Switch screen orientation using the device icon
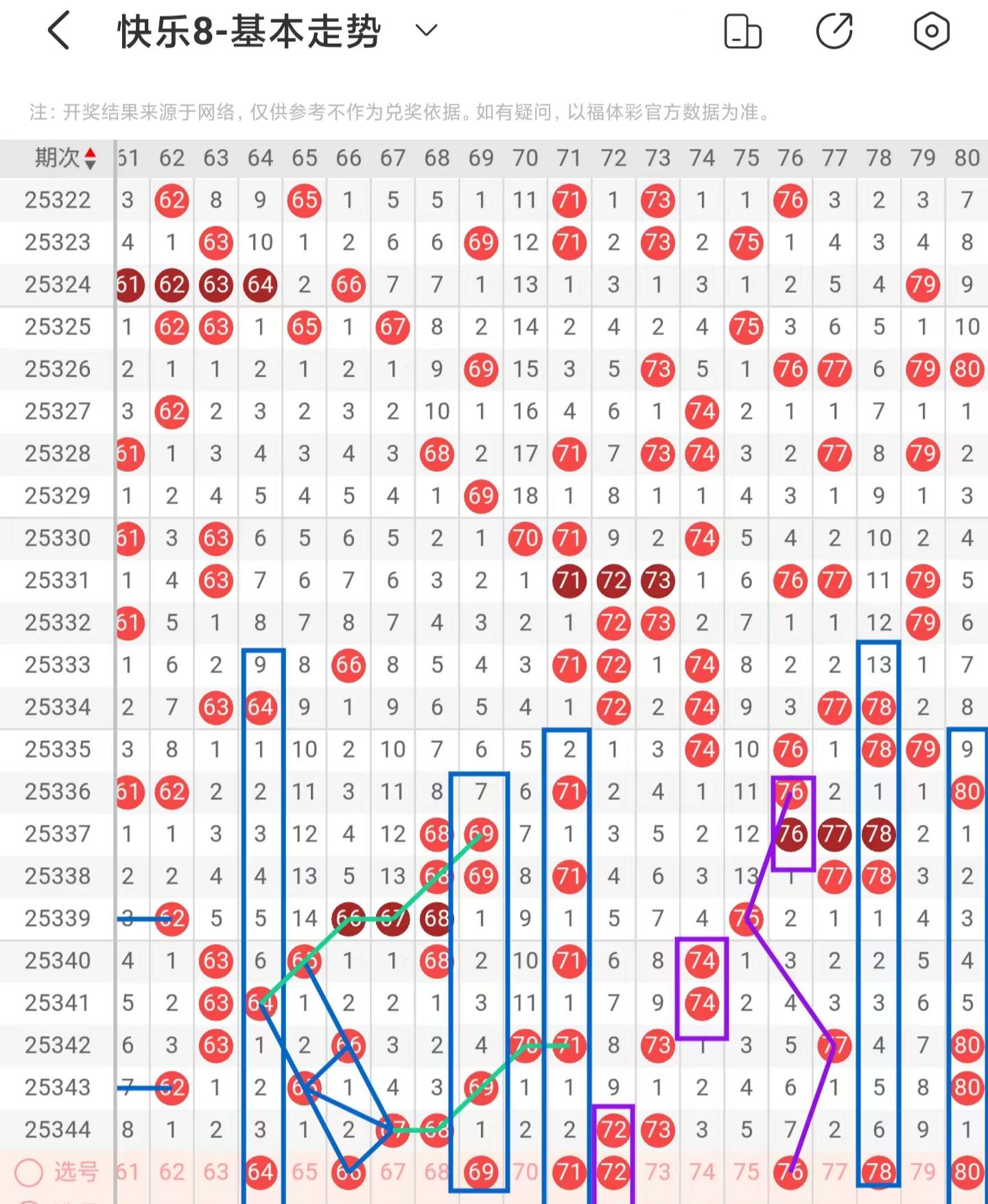Image resolution: width=988 pixels, height=1204 pixels. [742, 32]
